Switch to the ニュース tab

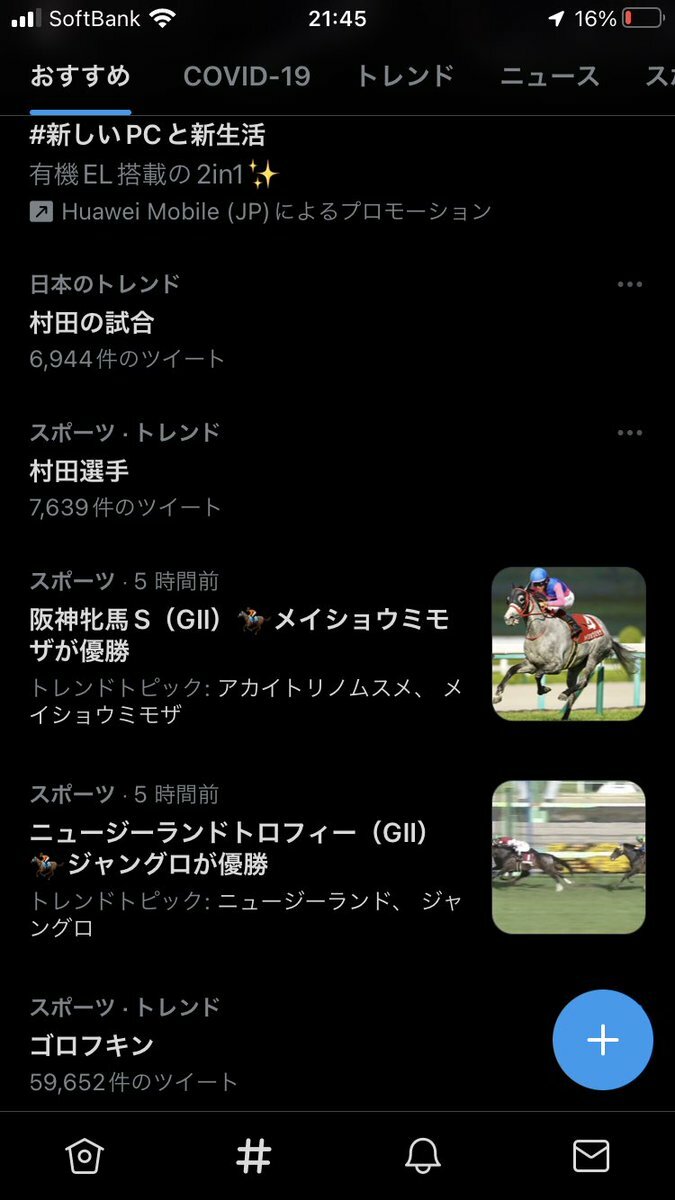tap(549, 76)
